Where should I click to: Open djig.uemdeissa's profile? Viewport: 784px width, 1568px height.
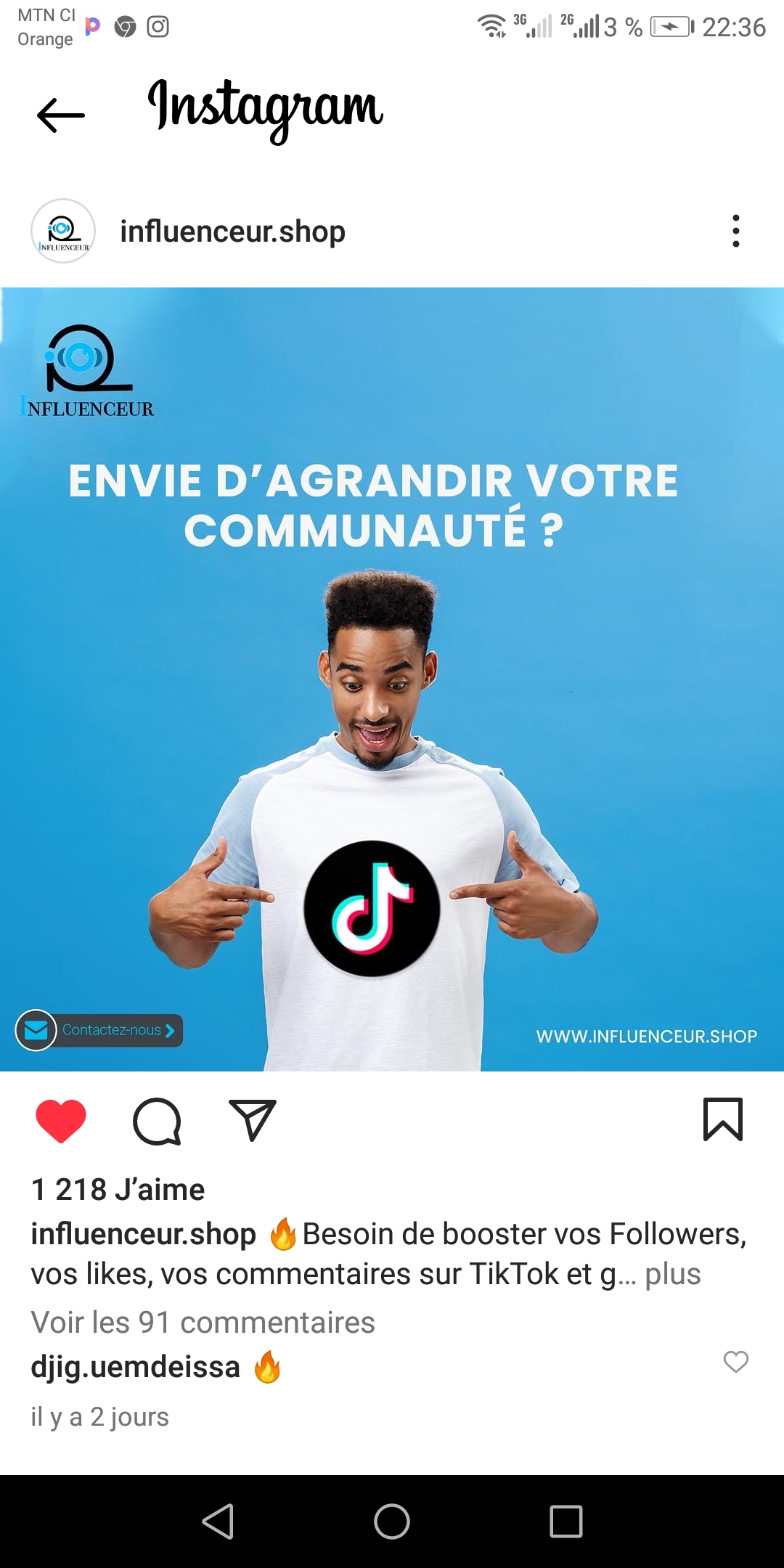[x=135, y=1367]
